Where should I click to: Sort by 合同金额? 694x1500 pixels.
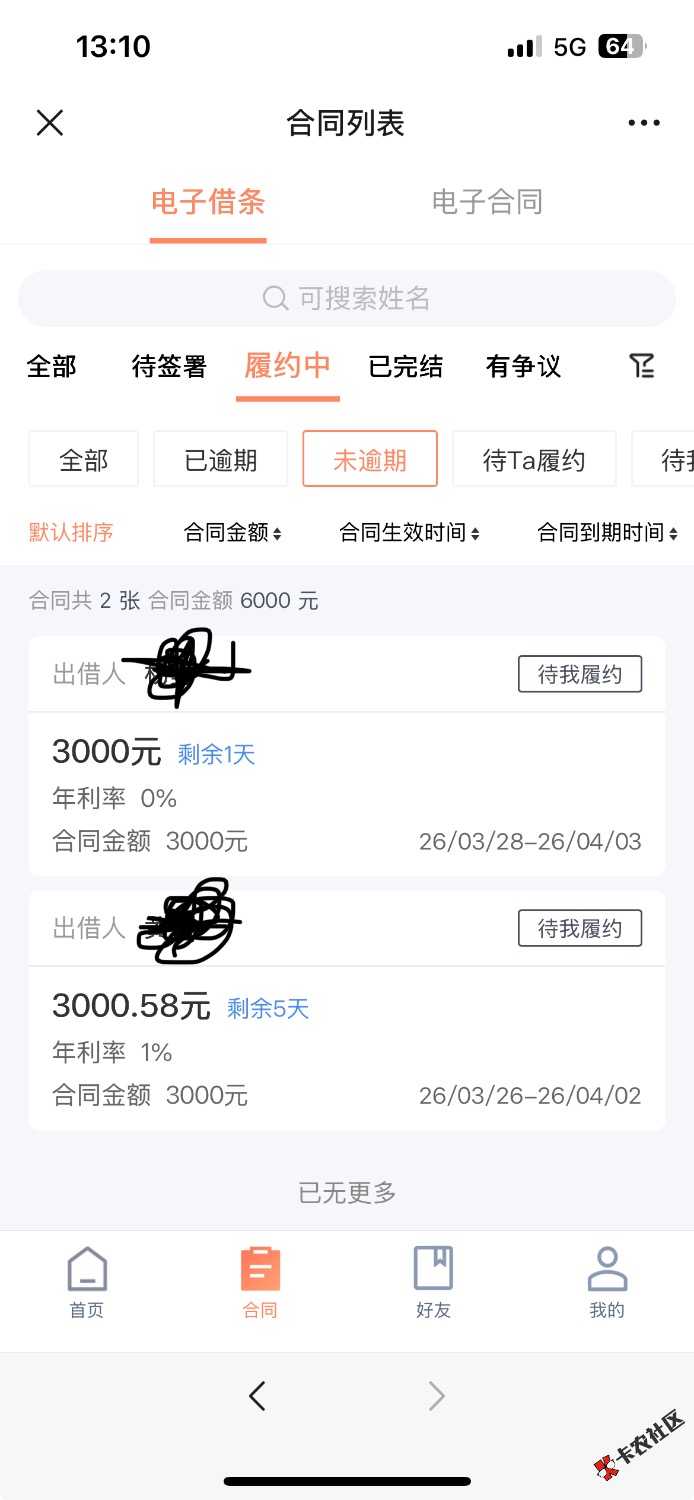pyautogui.click(x=232, y=533)
